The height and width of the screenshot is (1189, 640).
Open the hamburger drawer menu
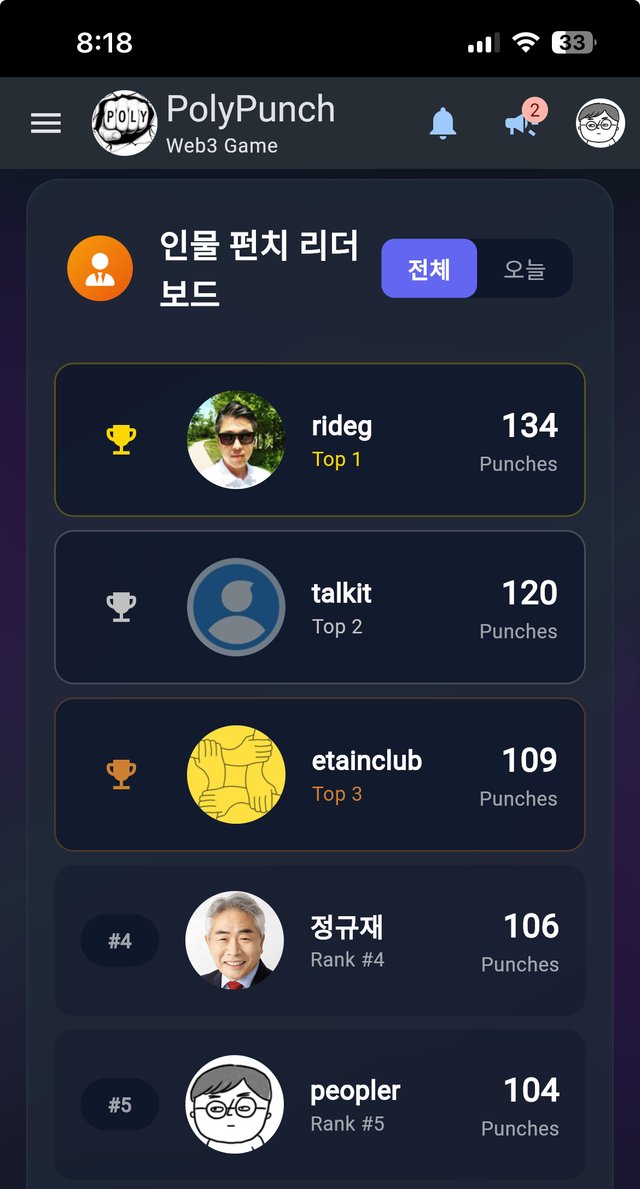(x=46, y=123)
